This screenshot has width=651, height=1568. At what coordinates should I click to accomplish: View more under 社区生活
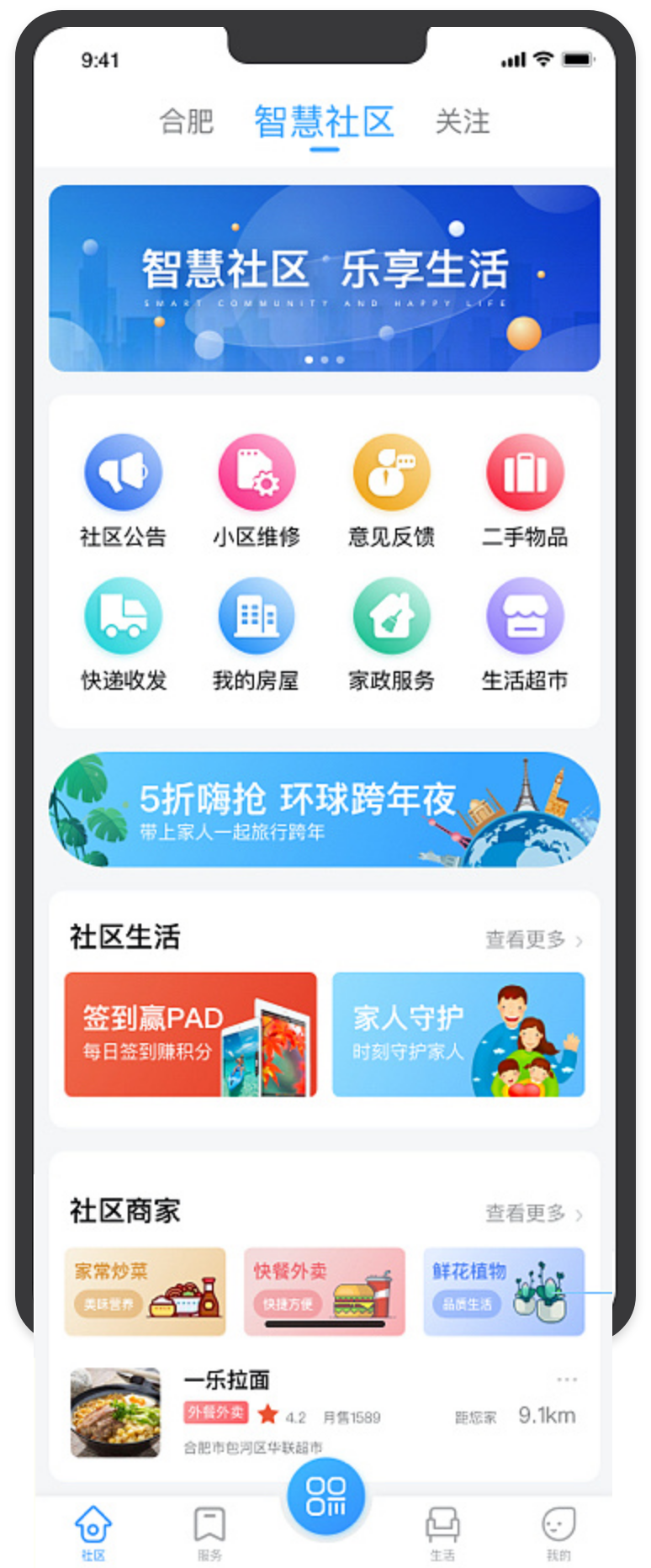point(532,940)
